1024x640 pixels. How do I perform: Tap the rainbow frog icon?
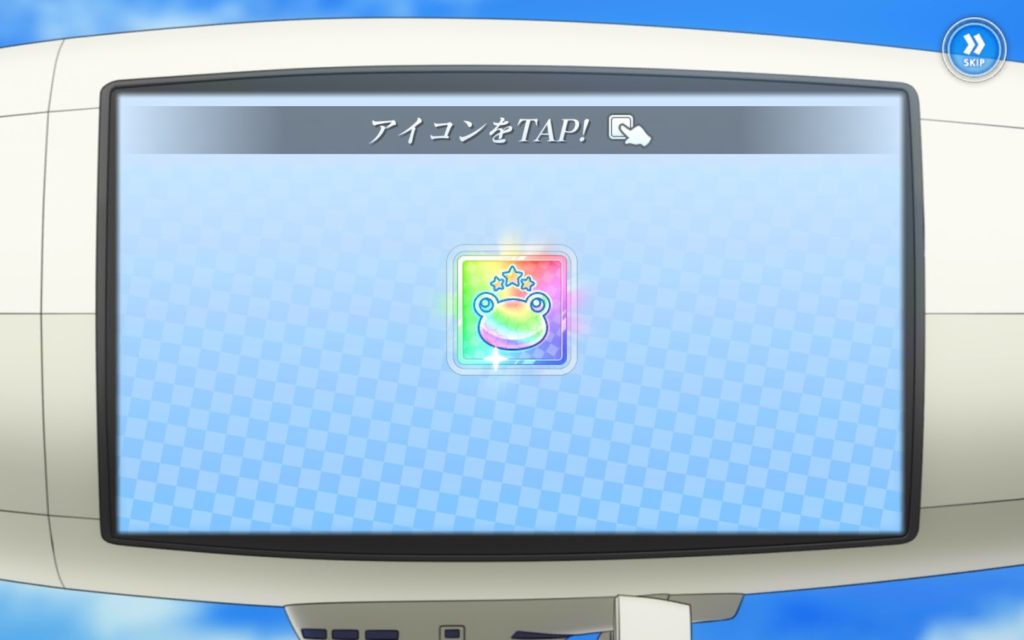click(x=511, y=310)
